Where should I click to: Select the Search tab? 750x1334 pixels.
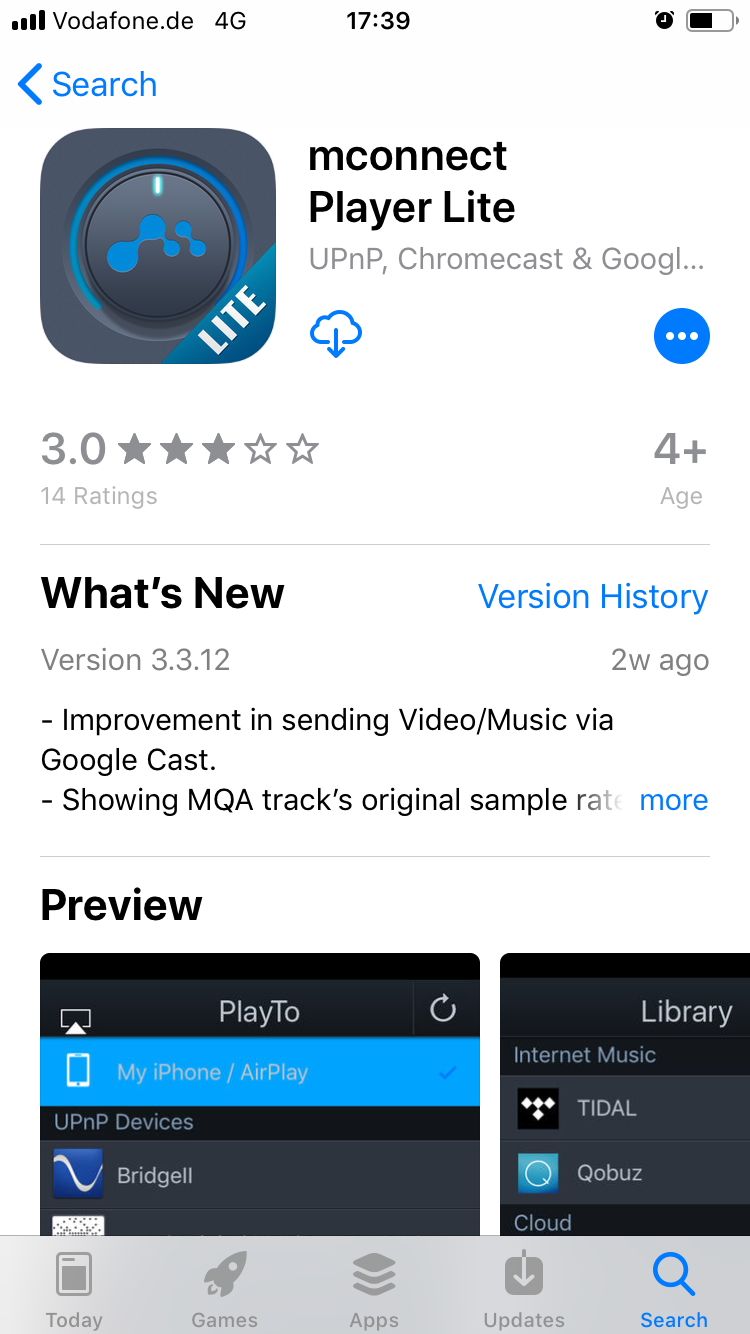(x=673, y=1290)
